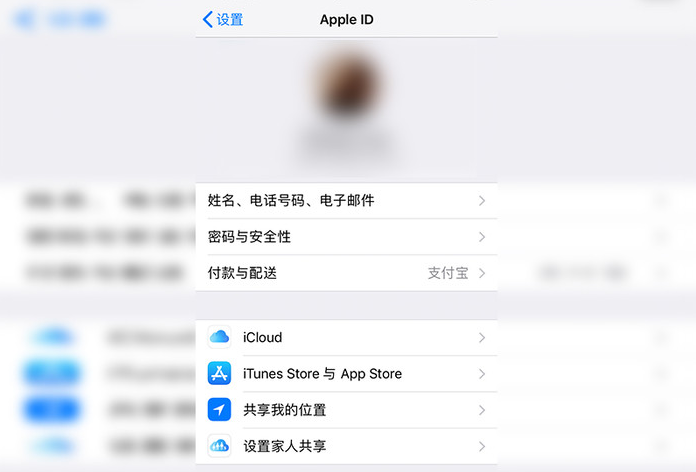Open iCloud settings
This screenshot has width=696, height=472.
pyautogui.click(x=346, y=338)
